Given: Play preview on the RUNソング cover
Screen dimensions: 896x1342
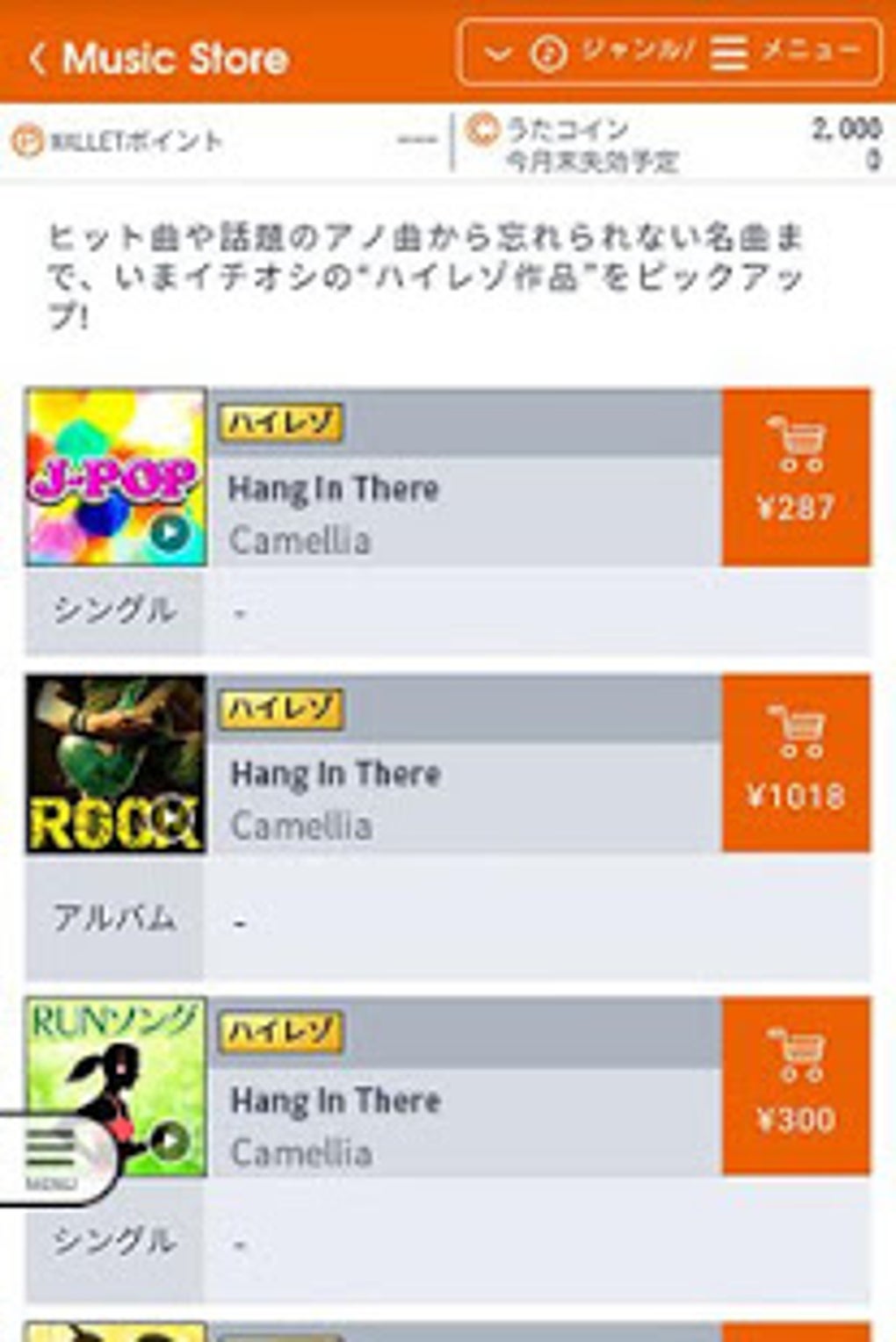Looking at the screenshot, I should (169, 1141).
